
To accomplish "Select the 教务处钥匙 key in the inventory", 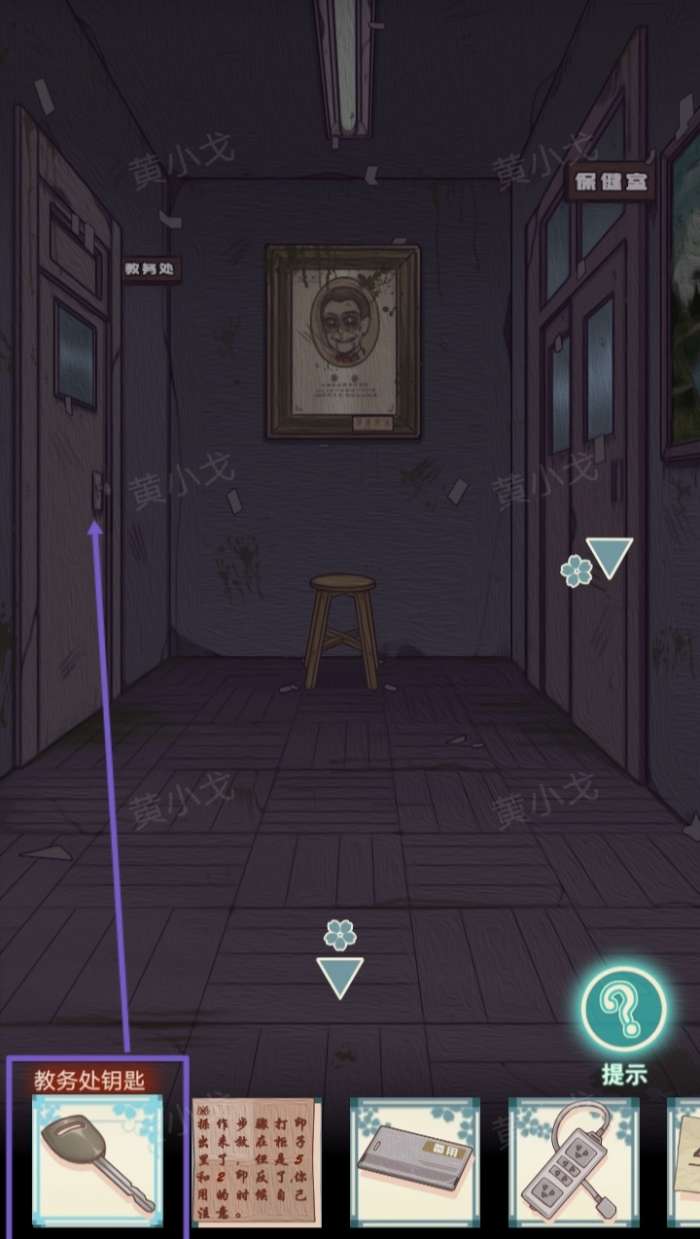I will click(97, 1159).
